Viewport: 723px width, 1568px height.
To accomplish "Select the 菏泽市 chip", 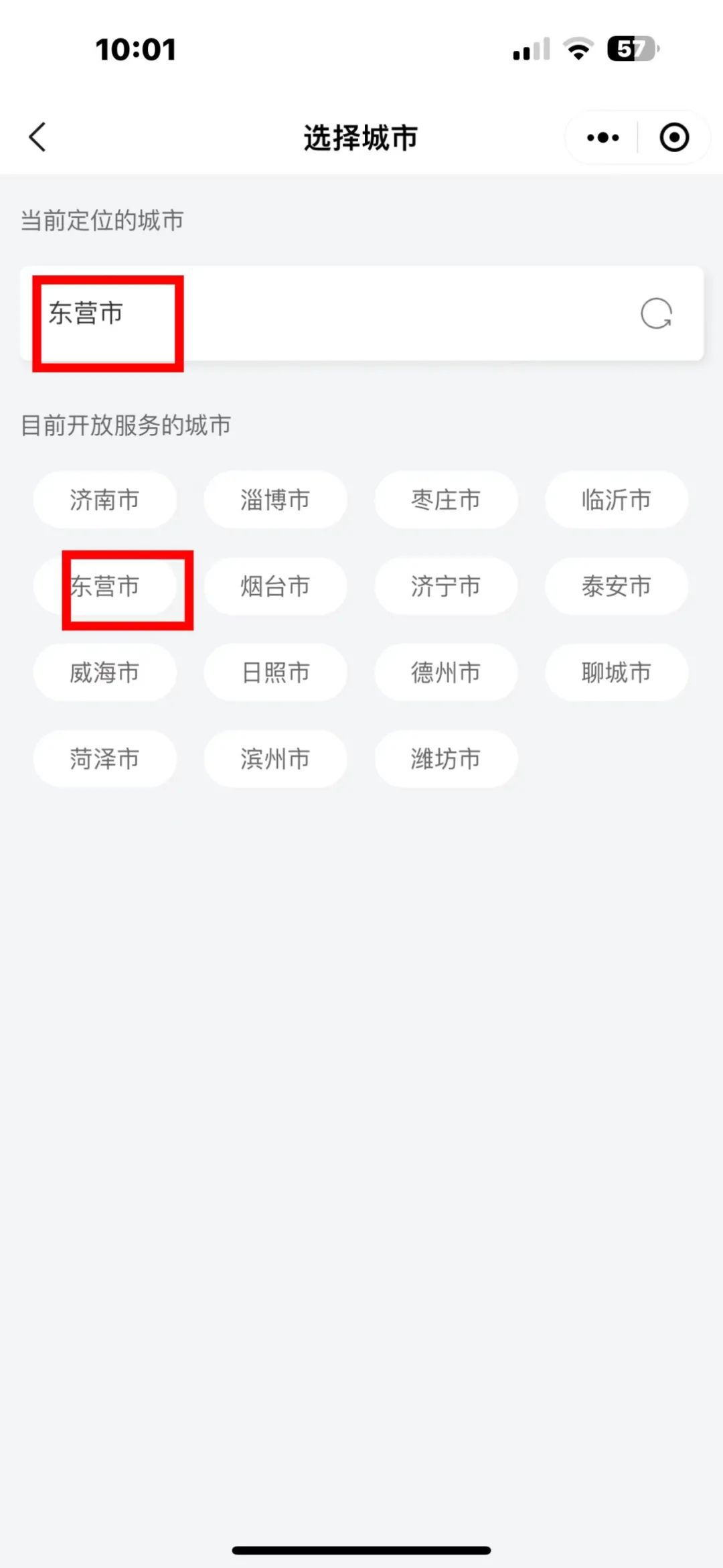I will 104,759.
